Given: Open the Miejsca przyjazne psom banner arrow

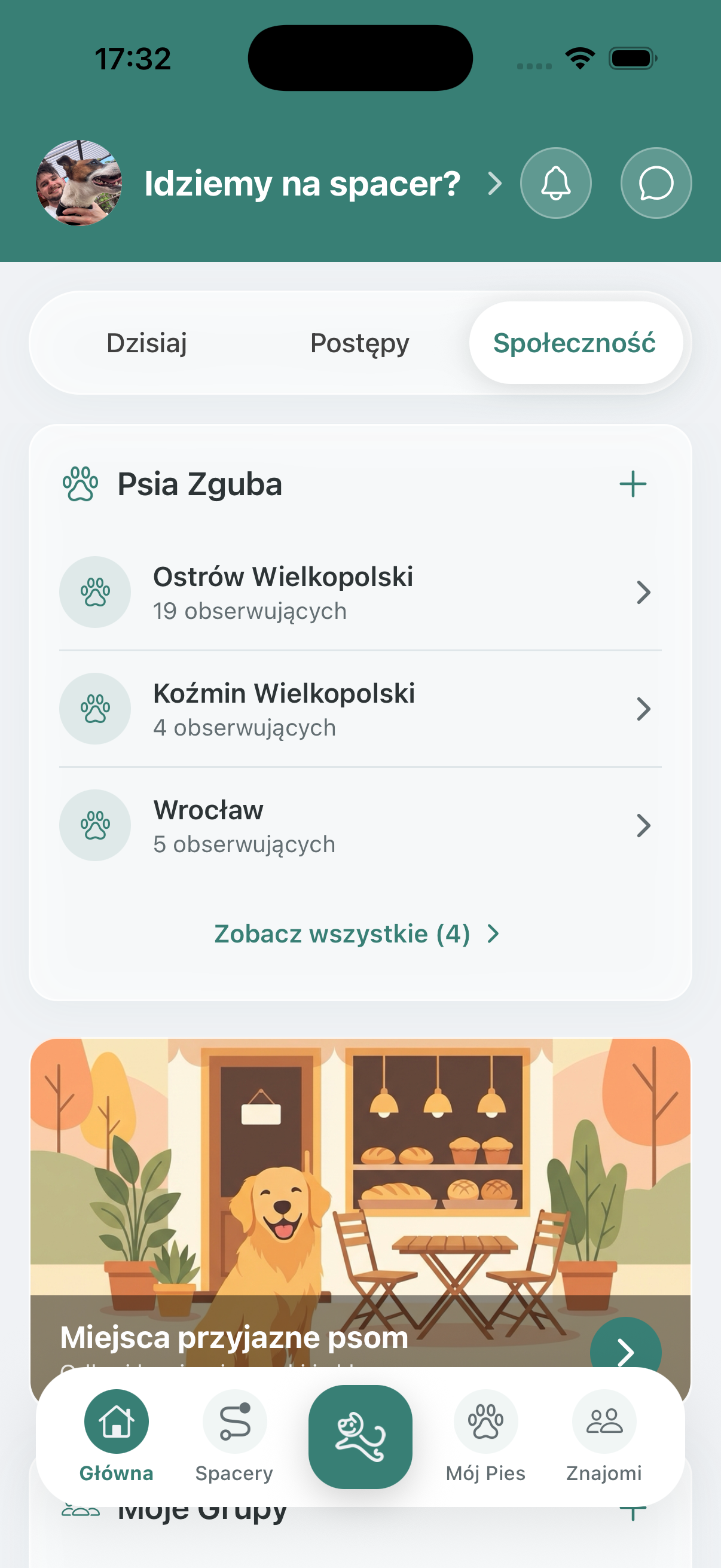Looking at the screenshot, I should (x=627, y=1352).
